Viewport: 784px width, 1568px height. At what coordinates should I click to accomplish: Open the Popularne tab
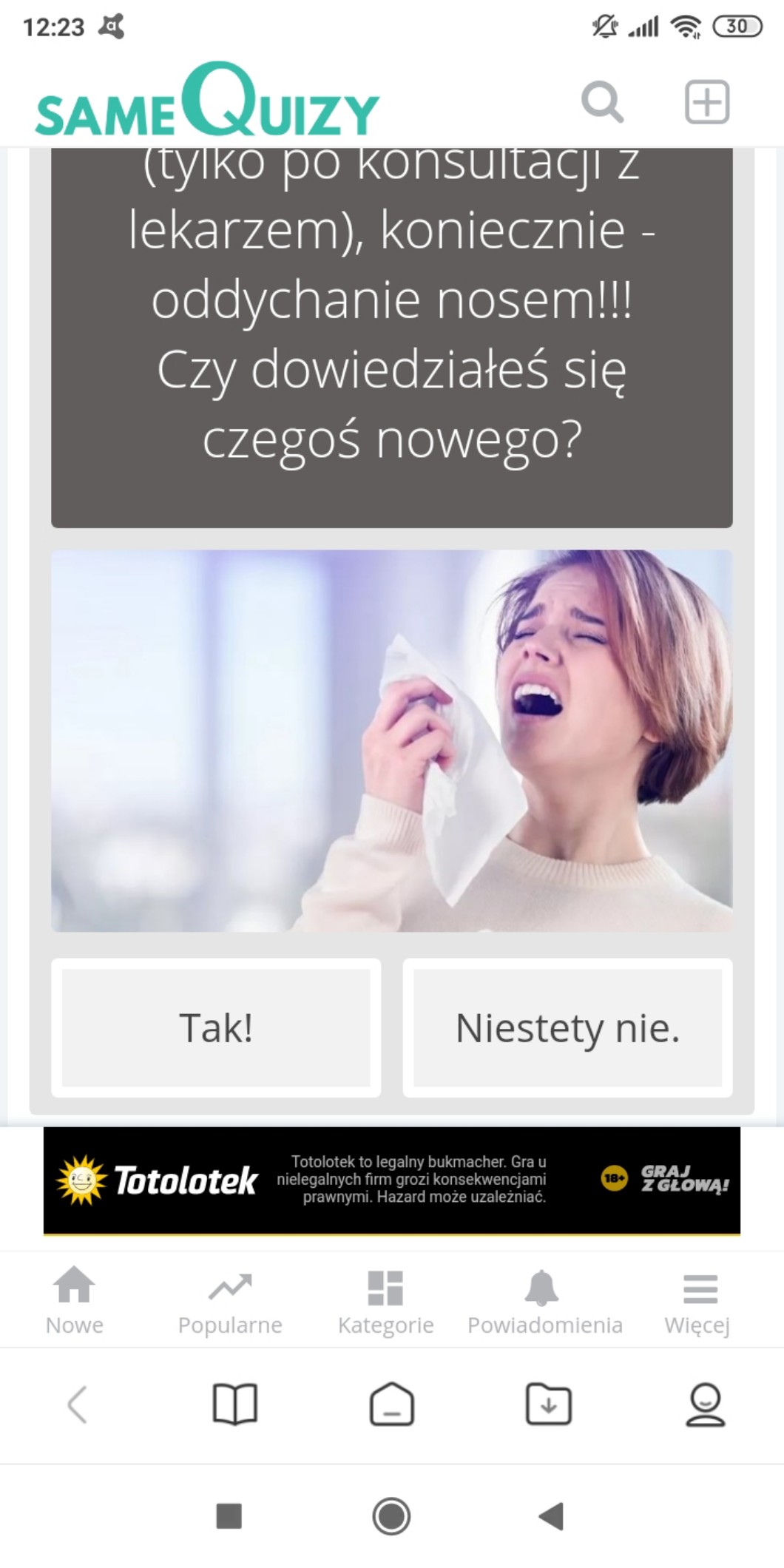230,1301
